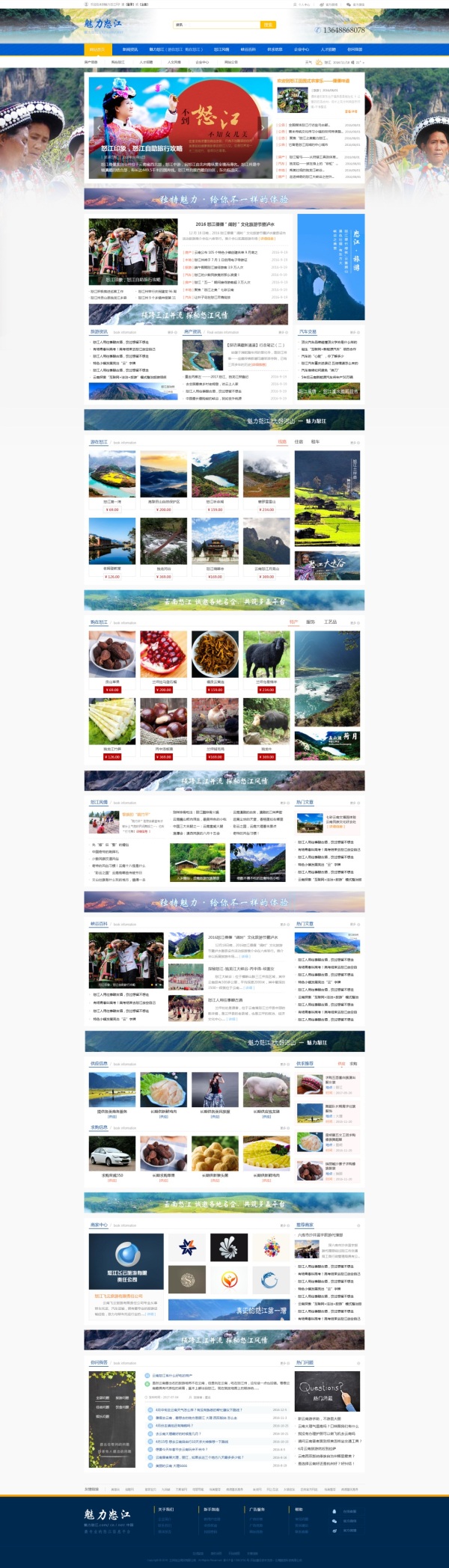Tap the orange 搜索 search button
The image size is (449, 1568).
[268, 25]
